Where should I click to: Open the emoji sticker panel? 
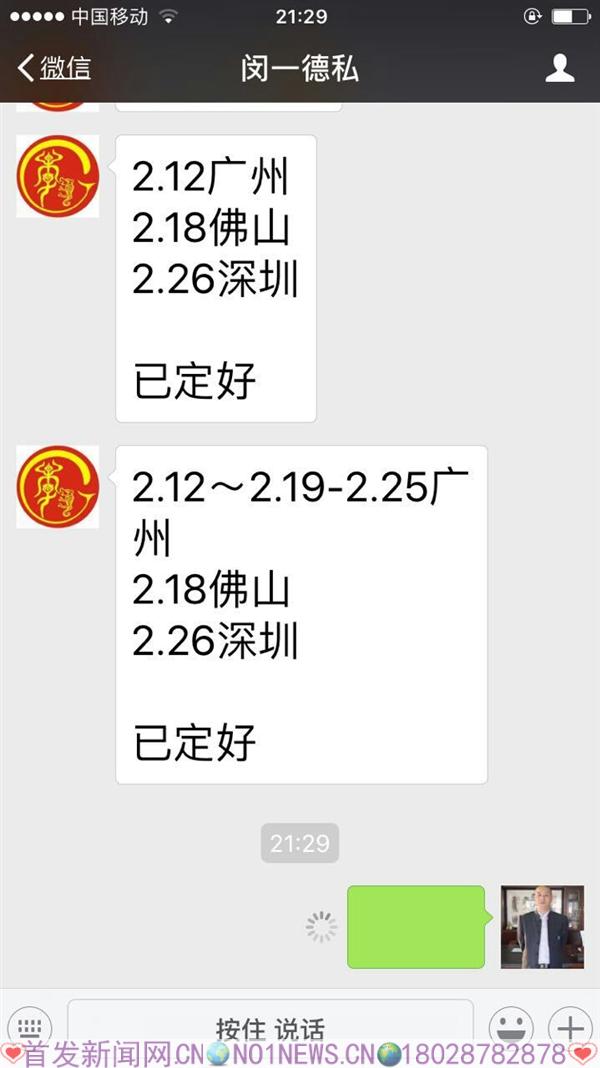coord(510,1026)
